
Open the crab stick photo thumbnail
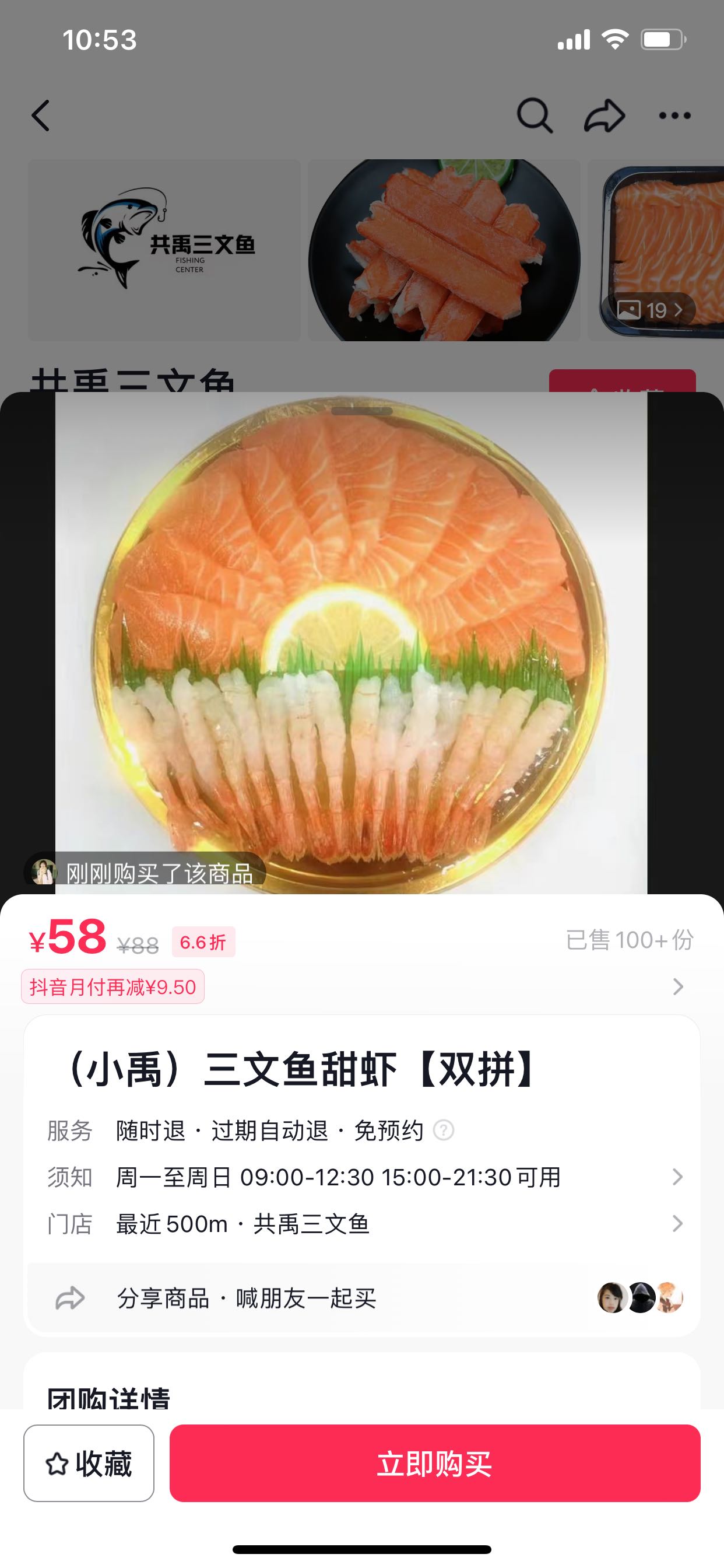click(x=444, y=250)
